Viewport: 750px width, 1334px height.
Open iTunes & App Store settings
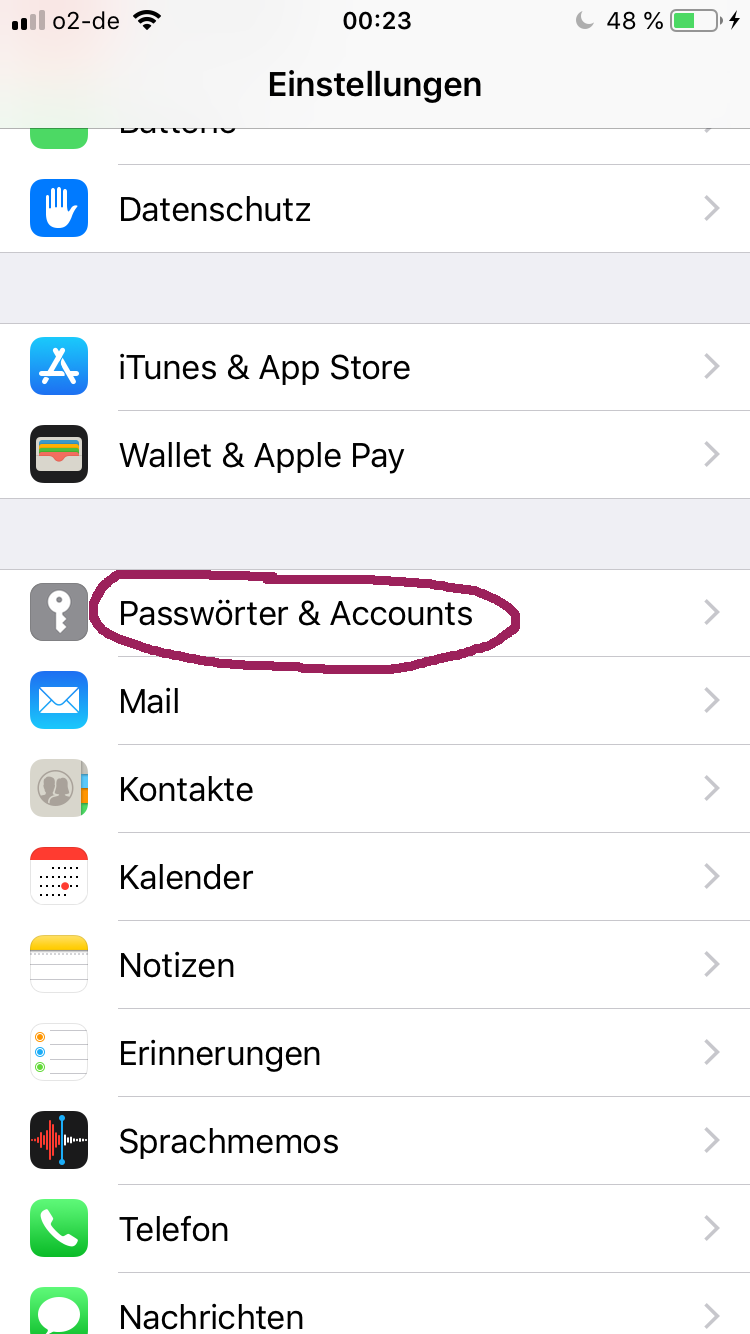tap(375, 367)
